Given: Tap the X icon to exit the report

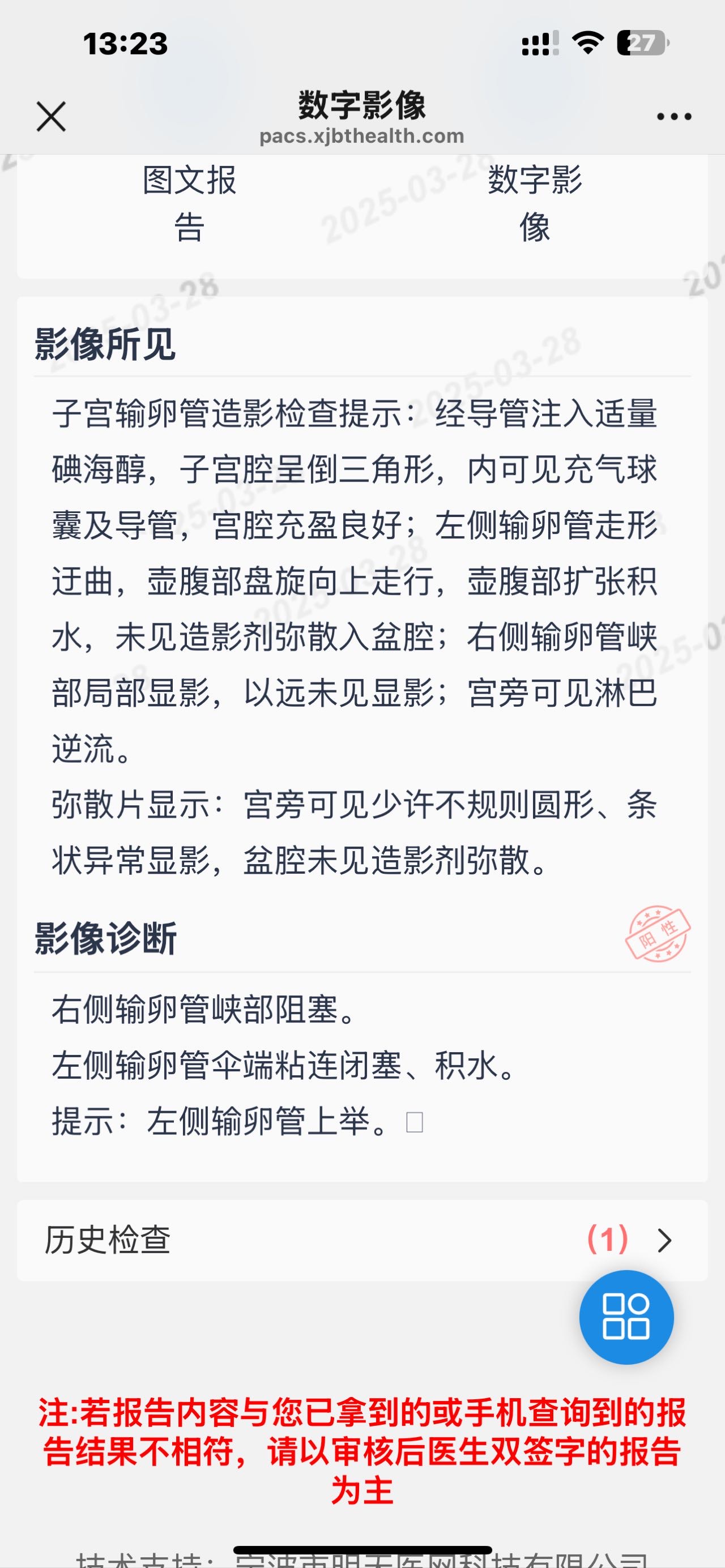Looking at the screenshot, I should pos(51,116).
